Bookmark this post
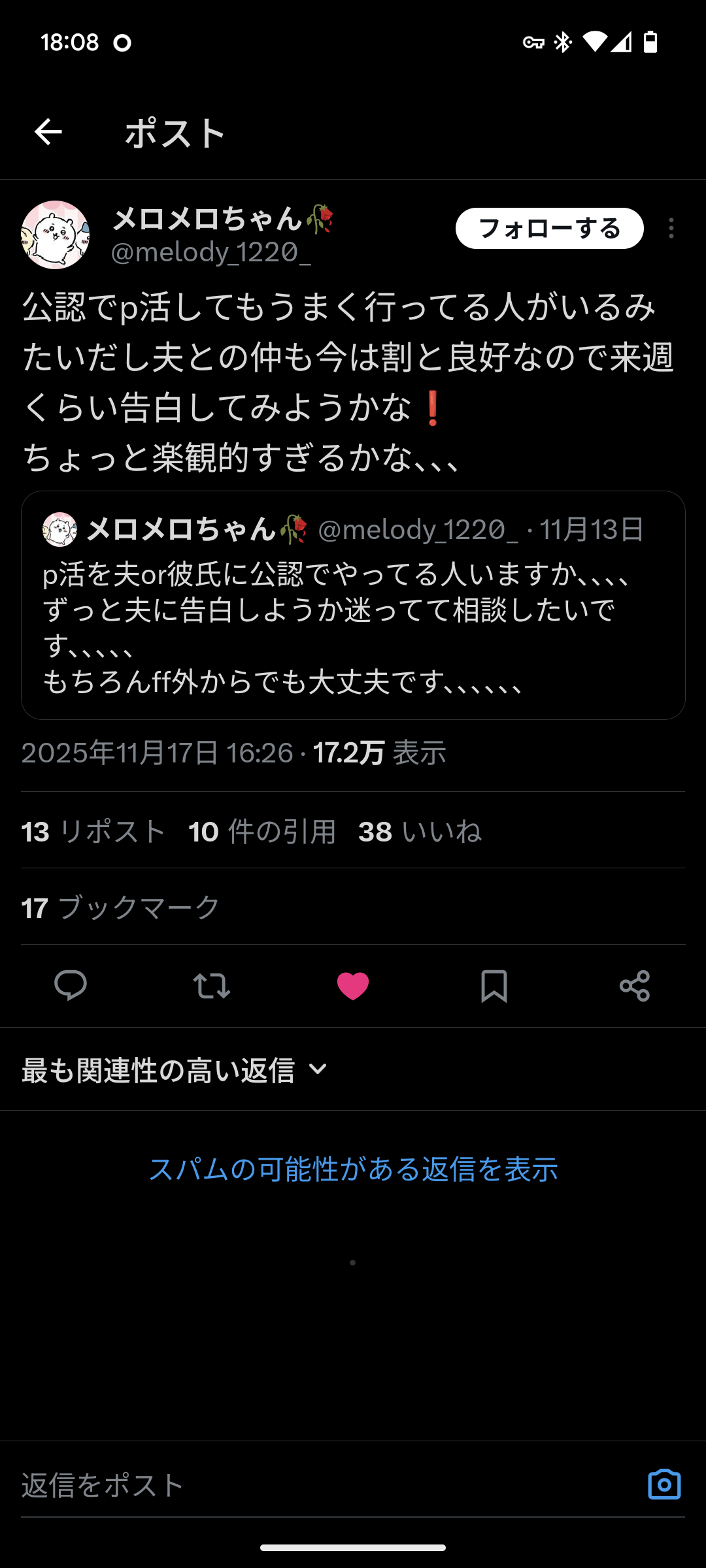The image size is (706, 1568). tap(494, 986)
